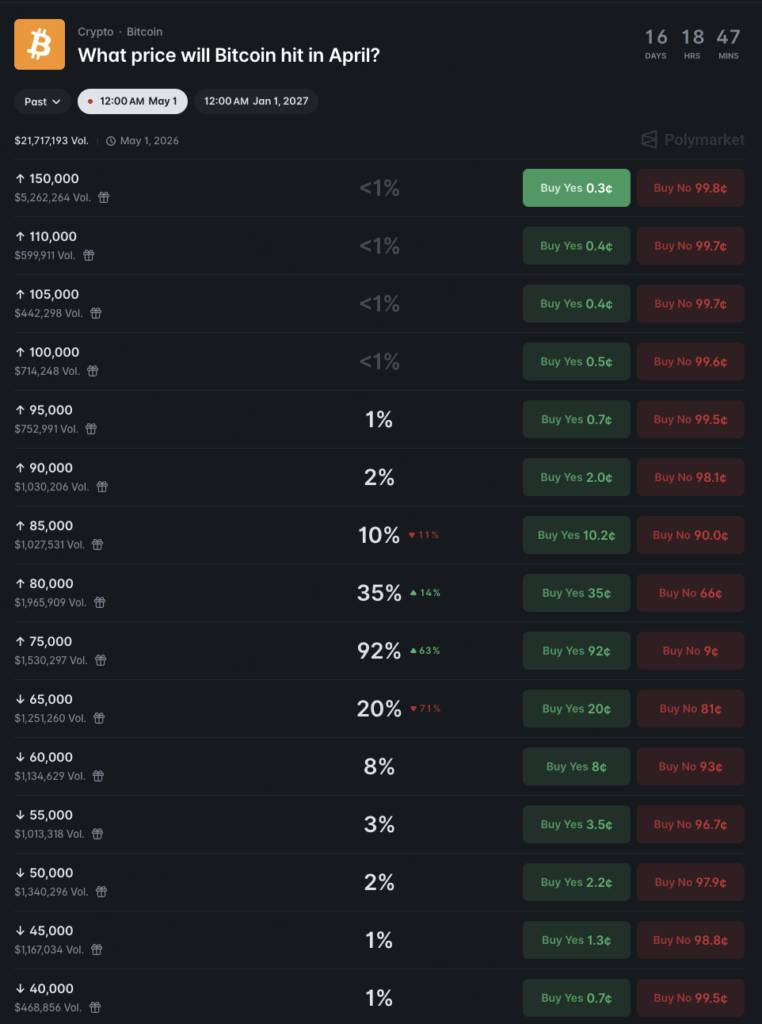The image size is (762, 1024).
Task: Buy Yes at 0.5¢ for ↑ 100,000
Action: [x=576, y=362]
